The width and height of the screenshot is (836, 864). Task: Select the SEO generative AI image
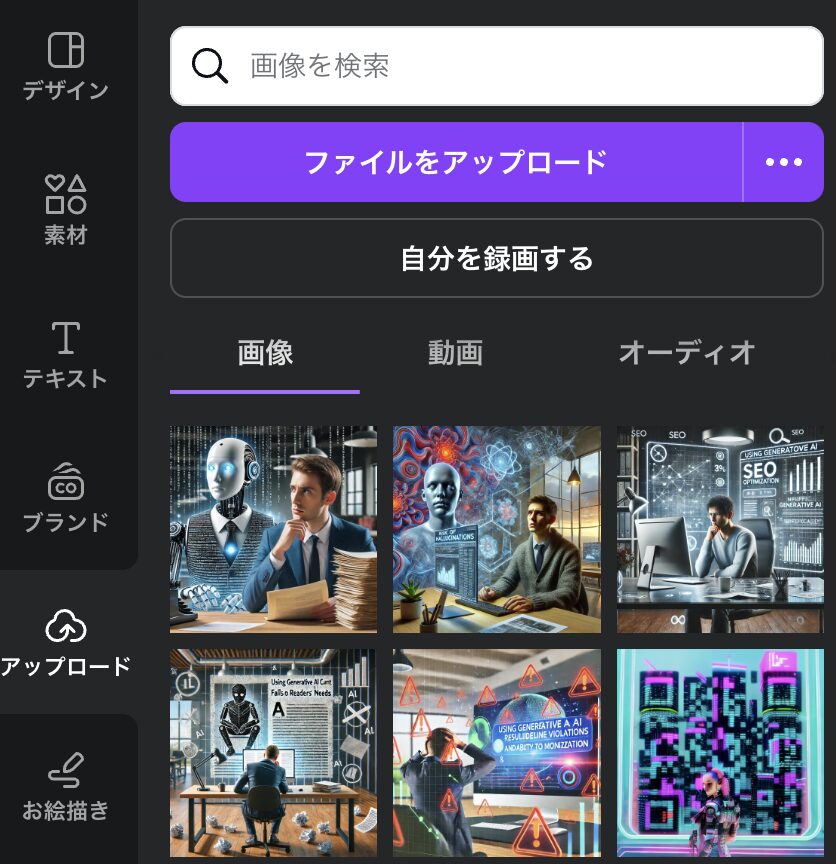(x=720, y=529)
